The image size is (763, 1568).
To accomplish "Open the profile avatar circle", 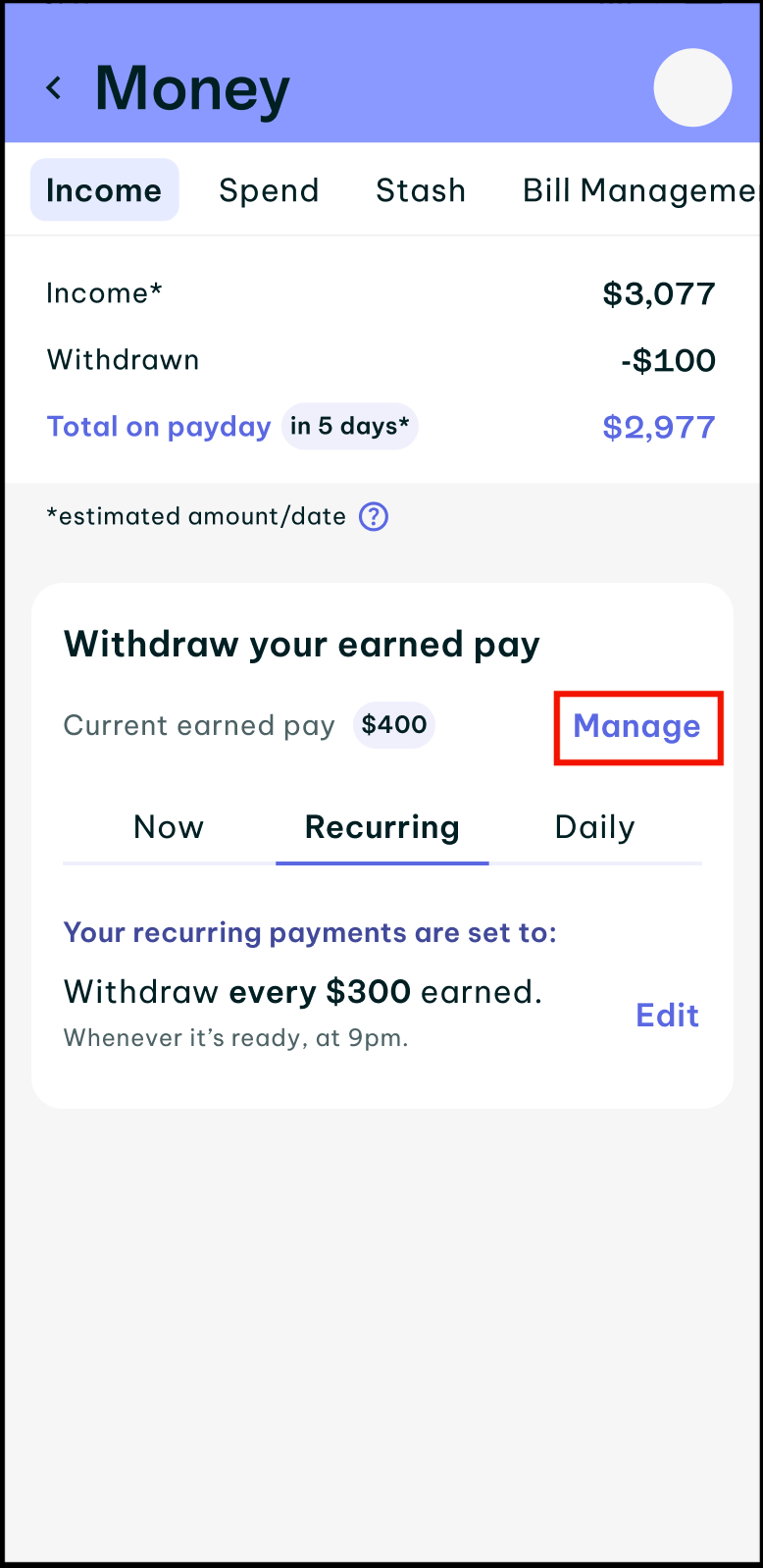I will pyautogui.click(x=692, y=88).
